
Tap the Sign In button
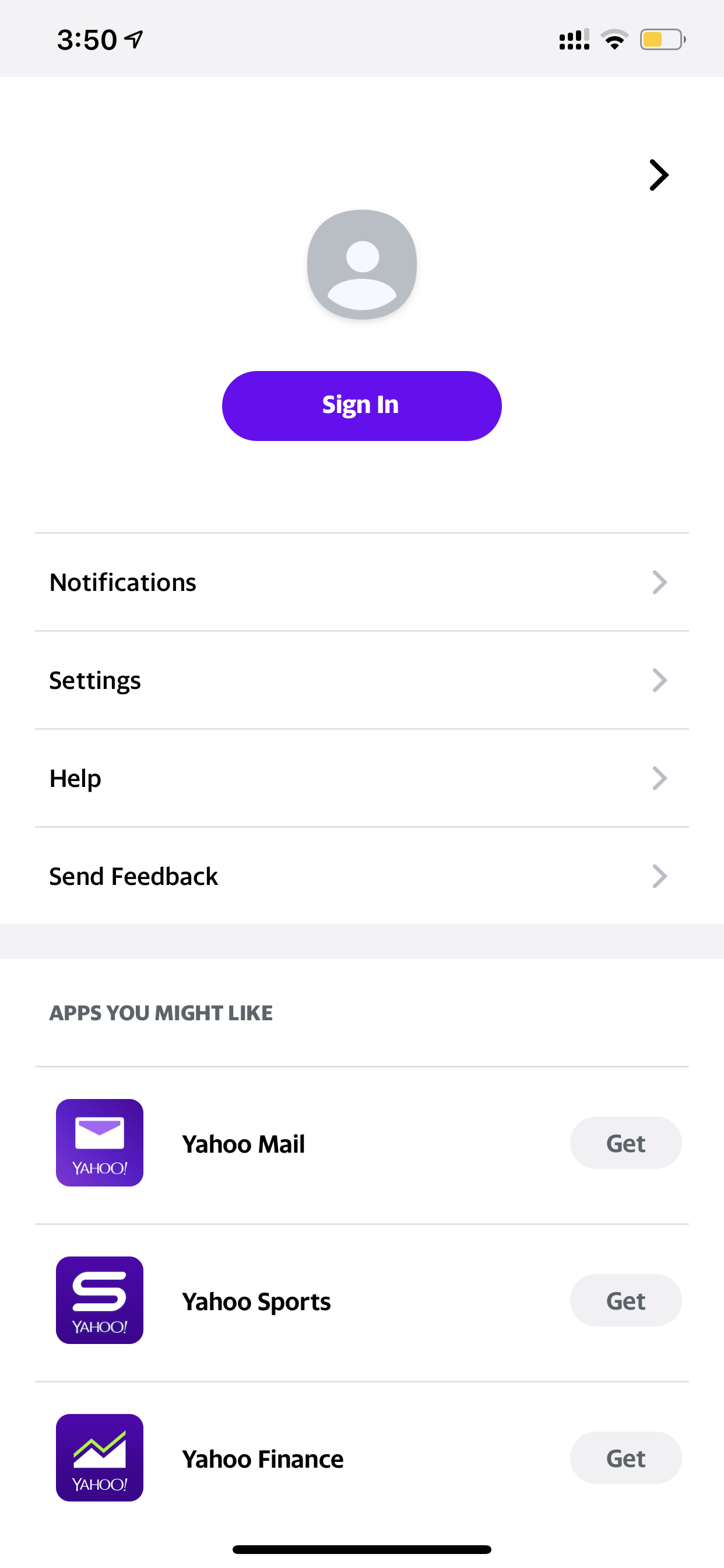coord(361,405)
